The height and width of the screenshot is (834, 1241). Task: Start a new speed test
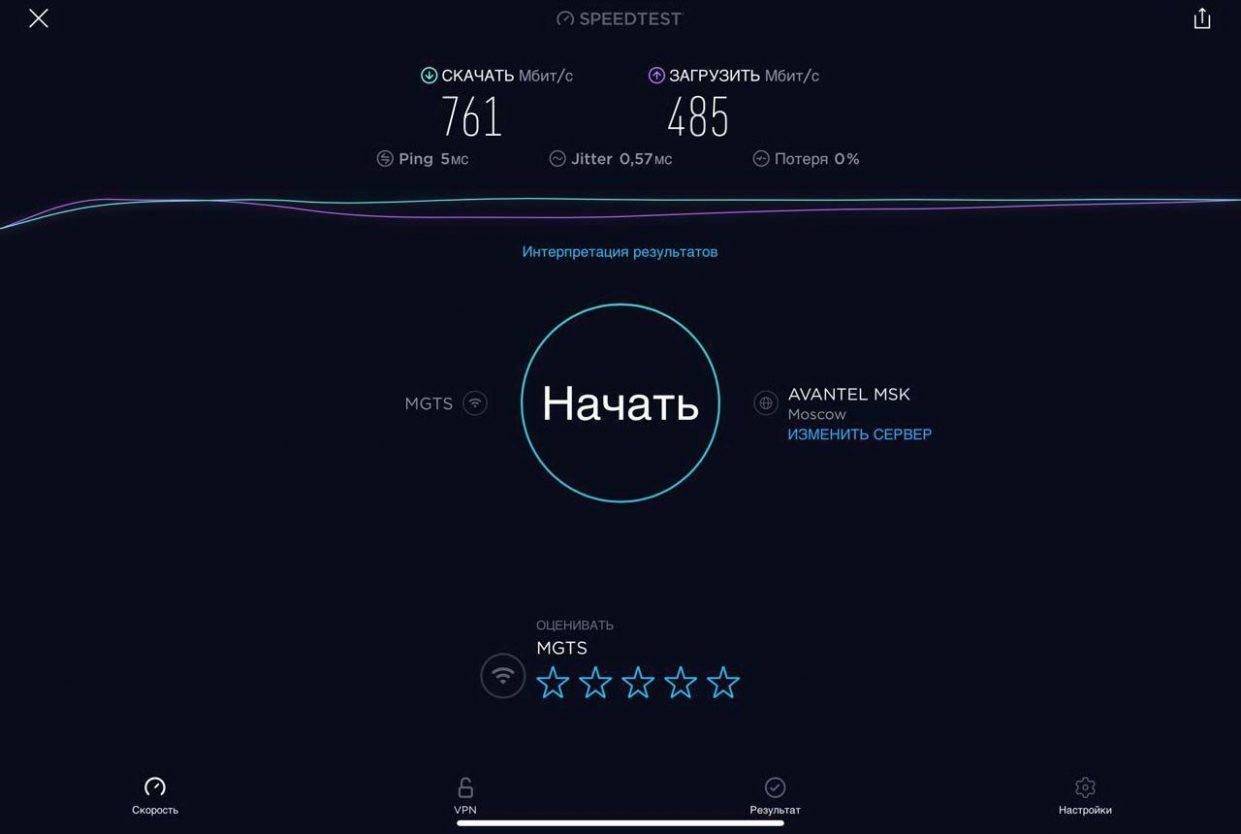point(620,403)
